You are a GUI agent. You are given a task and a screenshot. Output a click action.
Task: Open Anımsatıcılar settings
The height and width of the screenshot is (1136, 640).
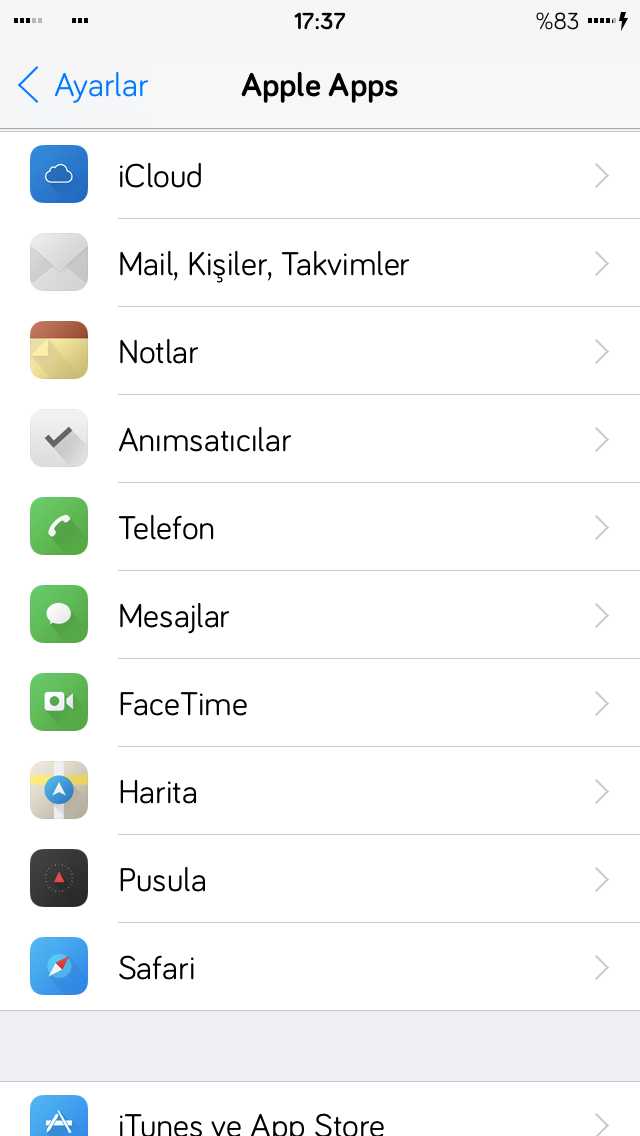click(x=320, y=440)
